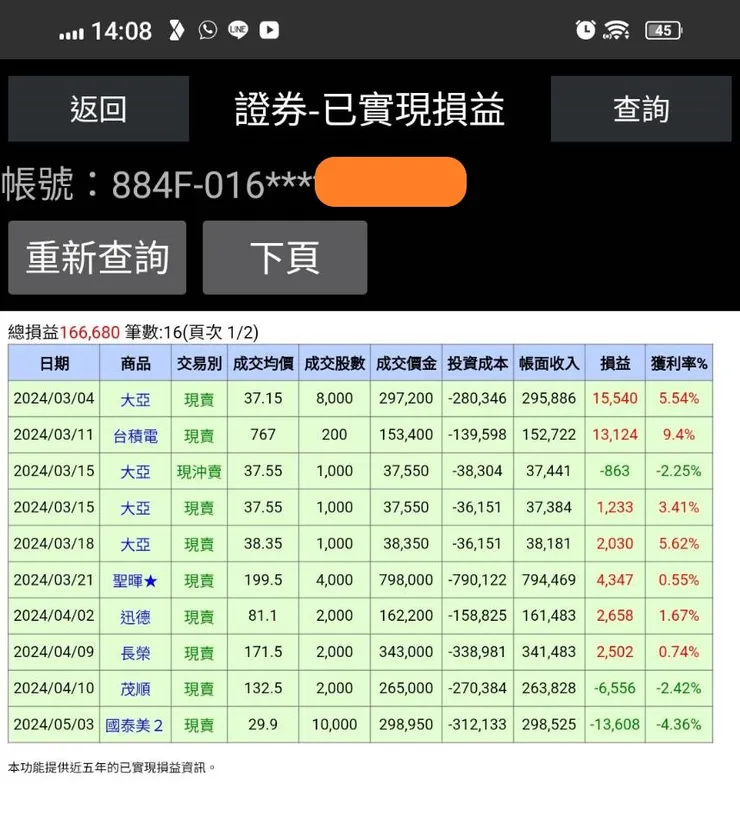This screenshot has width=740, height=813.
Task: Go to next page using 下頁
Action: (285, 257)
